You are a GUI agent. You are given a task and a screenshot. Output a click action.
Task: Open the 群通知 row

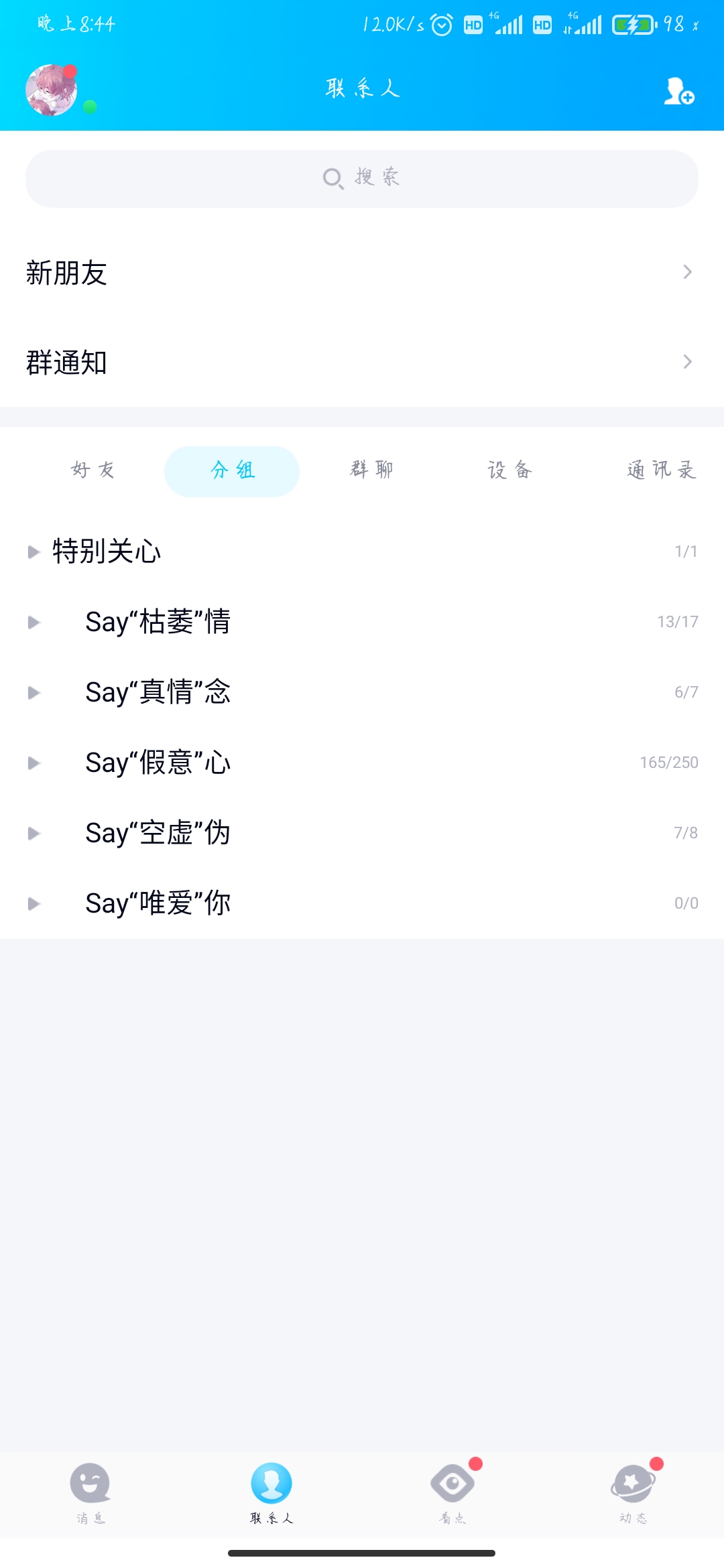click(x=362, y=362)
